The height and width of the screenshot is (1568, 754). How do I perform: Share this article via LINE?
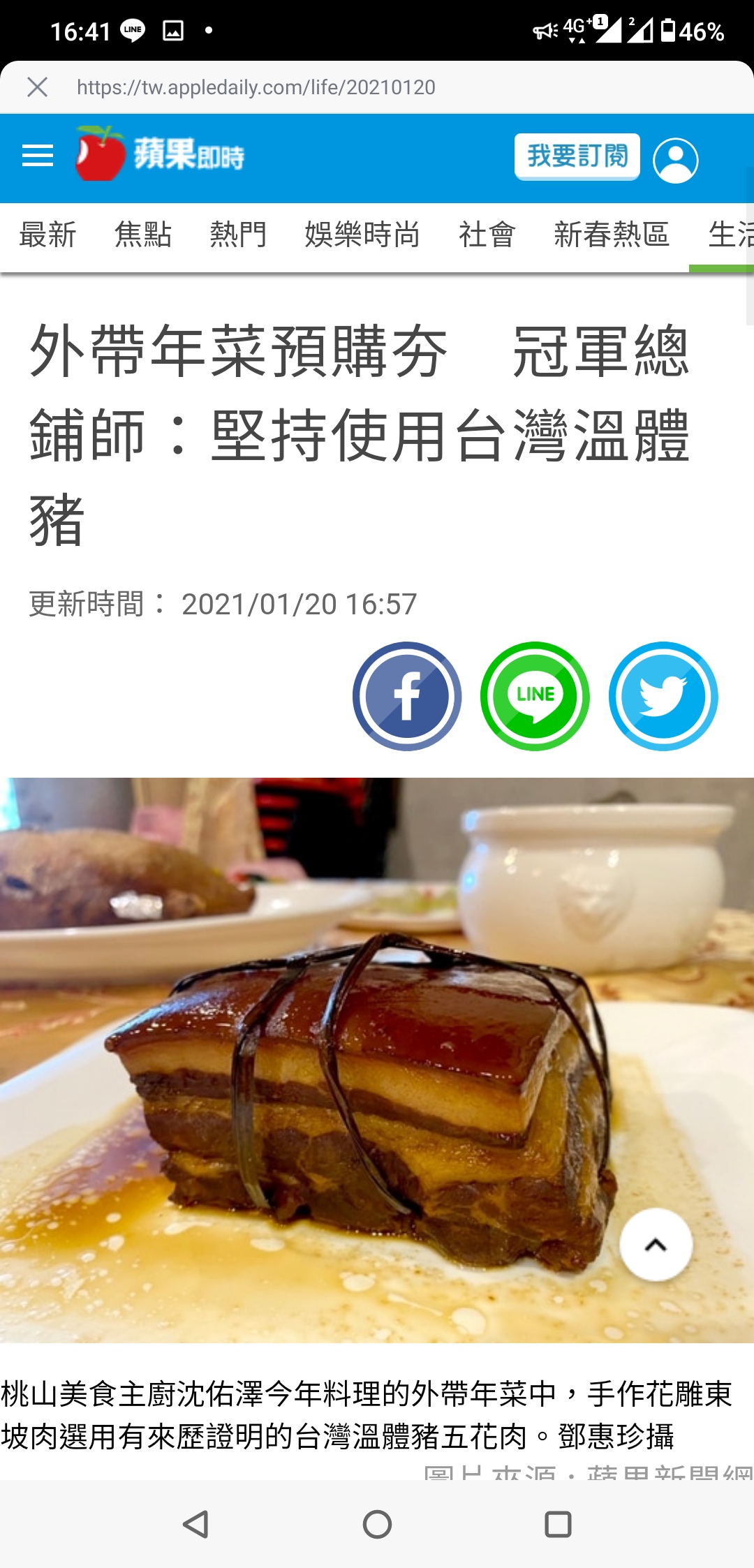[x=535, y=696]
